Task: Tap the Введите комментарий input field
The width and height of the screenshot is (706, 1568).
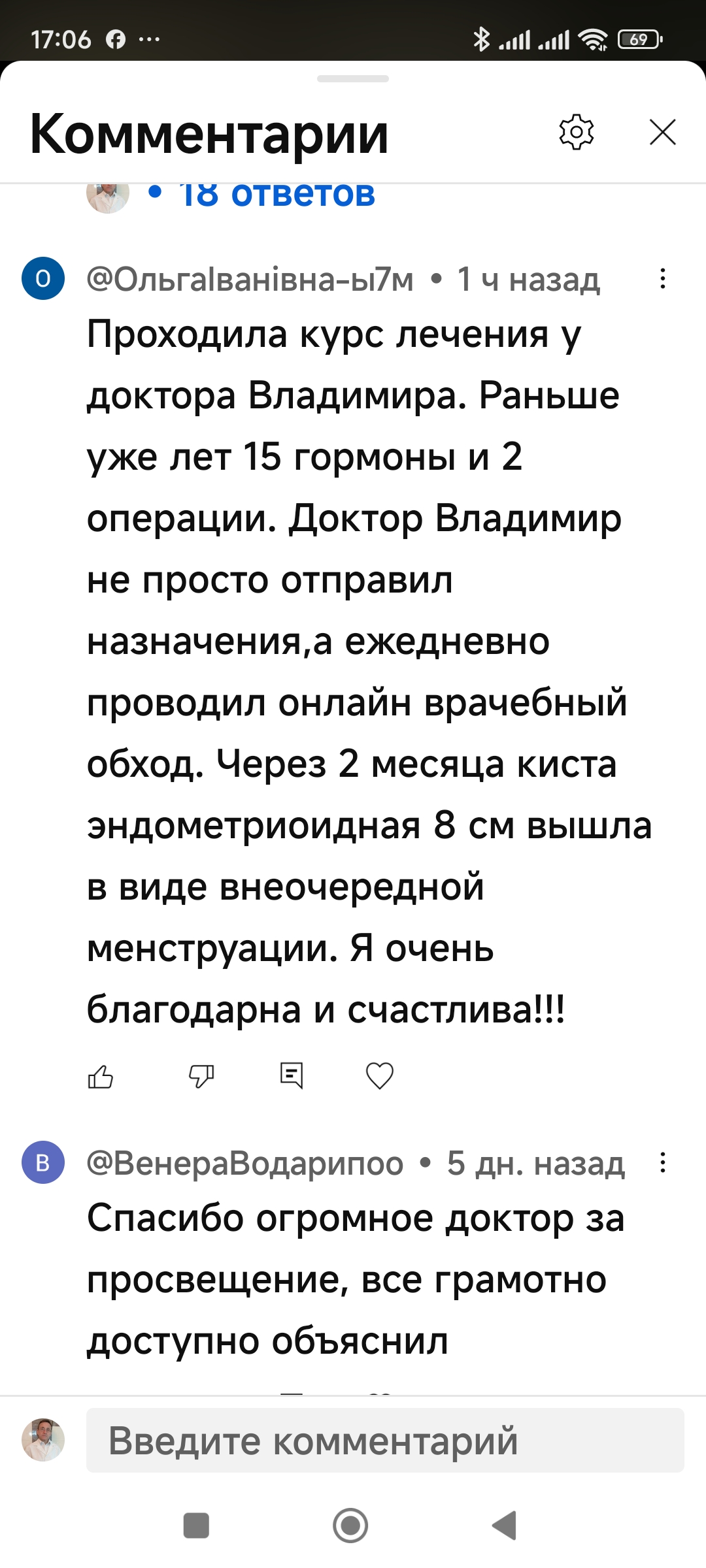Action: pos(385,1441)
